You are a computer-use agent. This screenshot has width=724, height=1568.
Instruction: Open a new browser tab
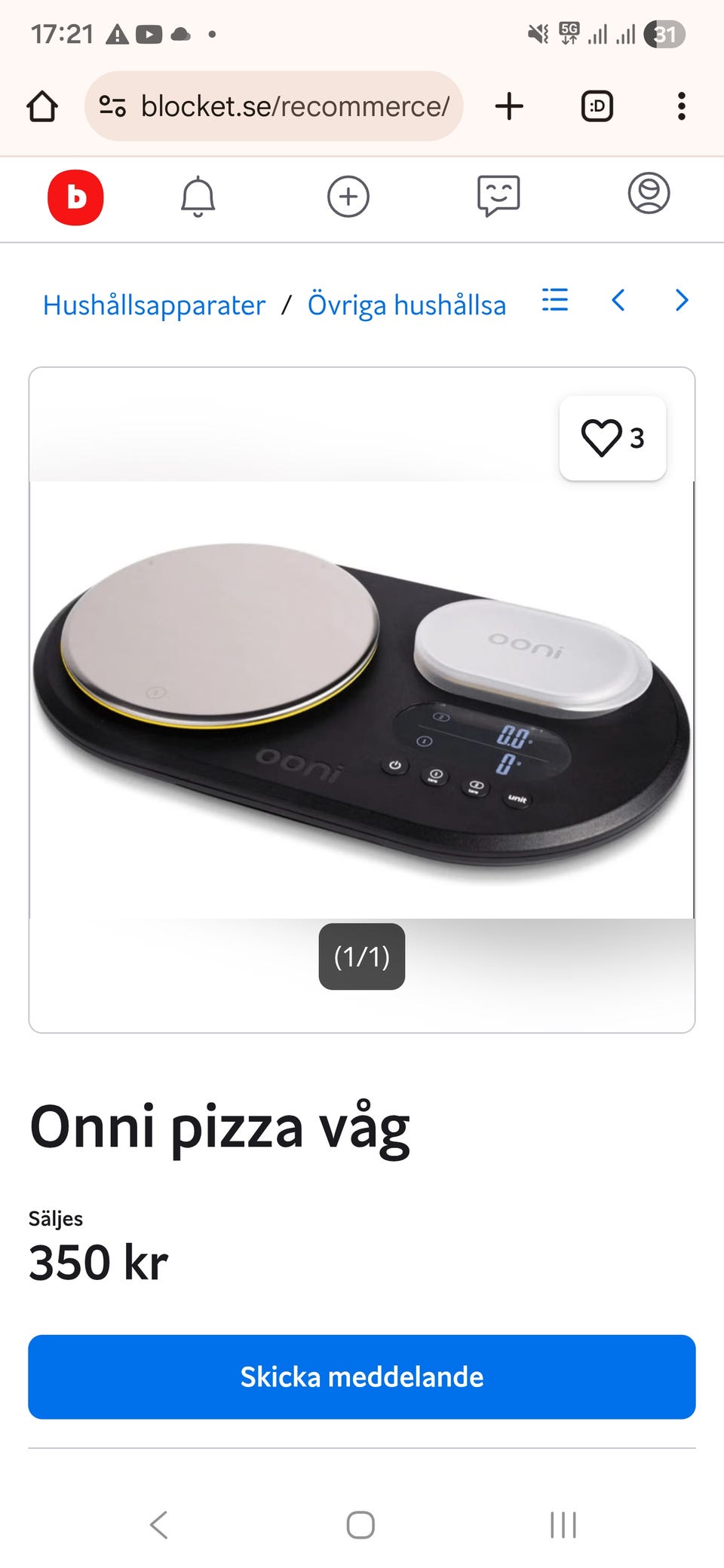click(x=509, y=106)
